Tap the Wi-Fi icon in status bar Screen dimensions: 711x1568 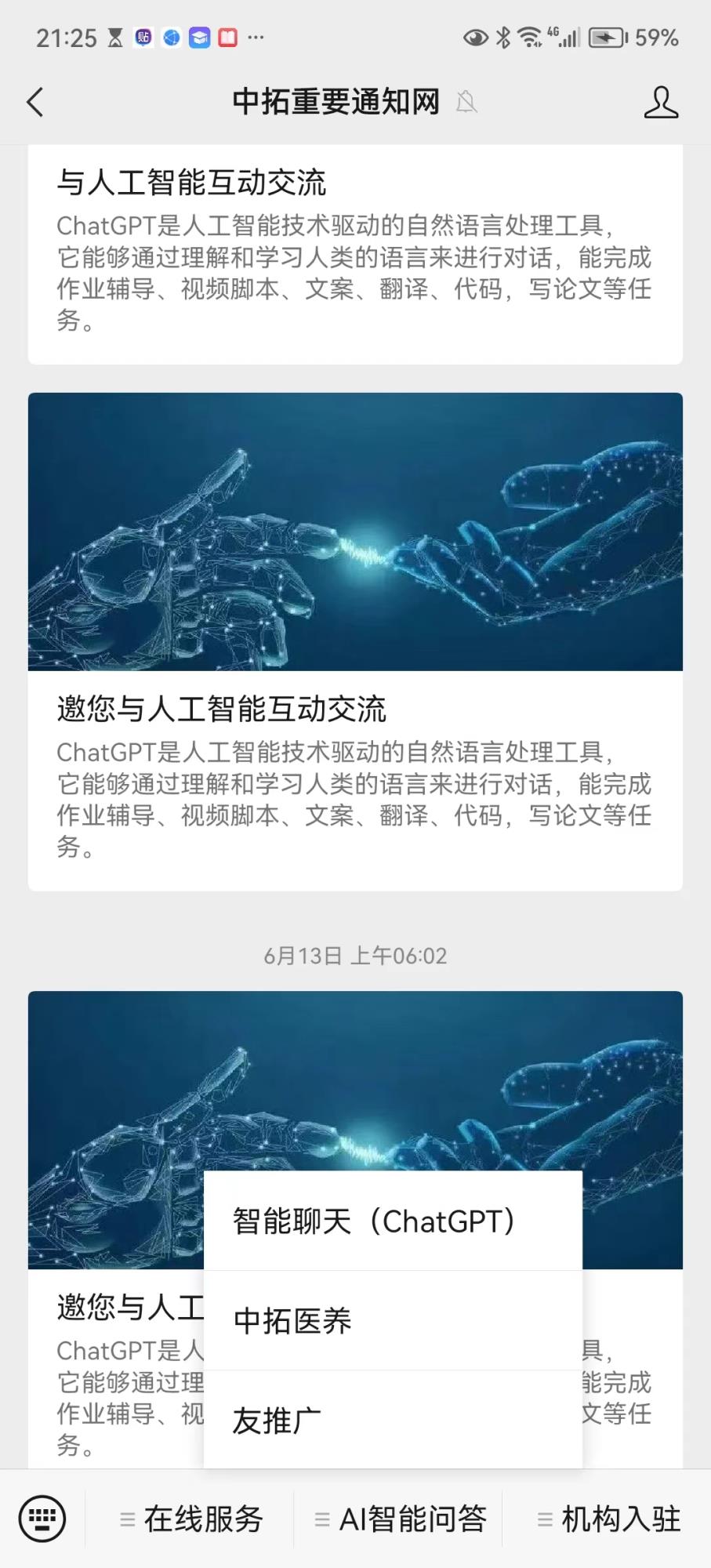coord(530,35)
